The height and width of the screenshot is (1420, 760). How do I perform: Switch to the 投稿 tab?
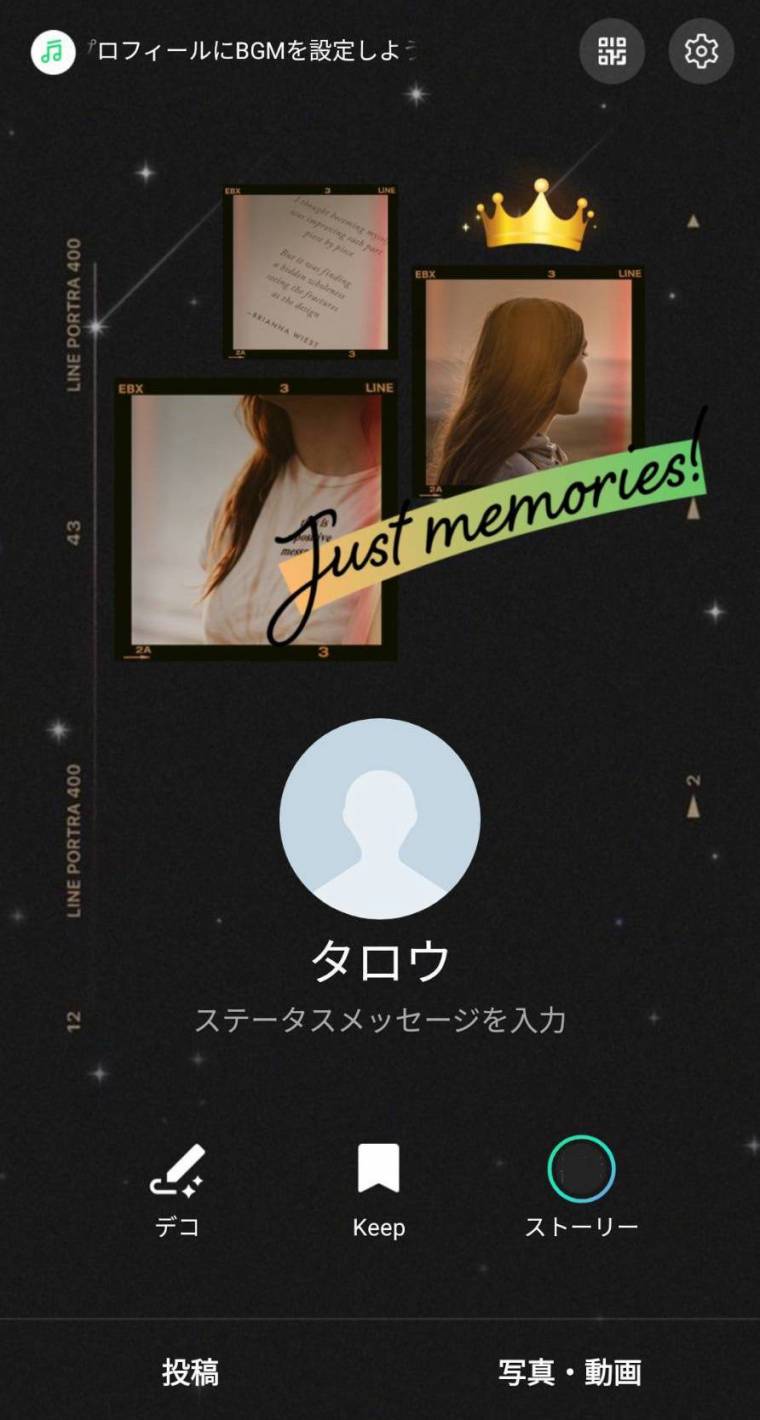tap(190, 1372)
